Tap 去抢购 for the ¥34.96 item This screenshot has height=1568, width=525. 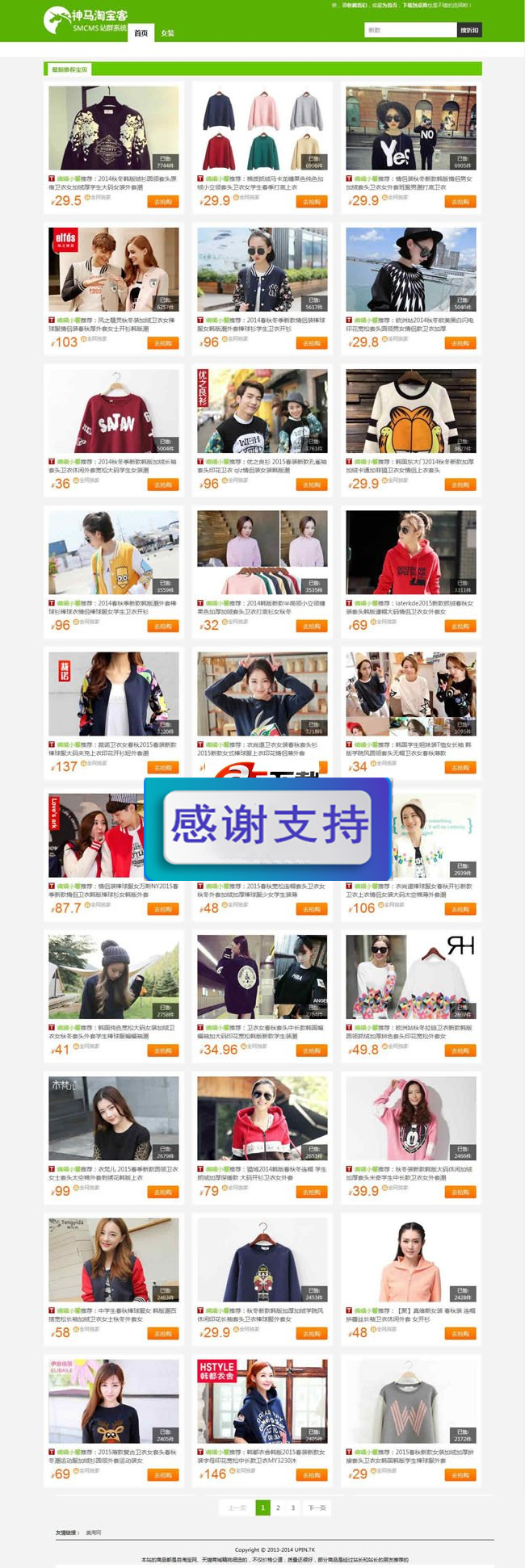[x=312, y=1050]
